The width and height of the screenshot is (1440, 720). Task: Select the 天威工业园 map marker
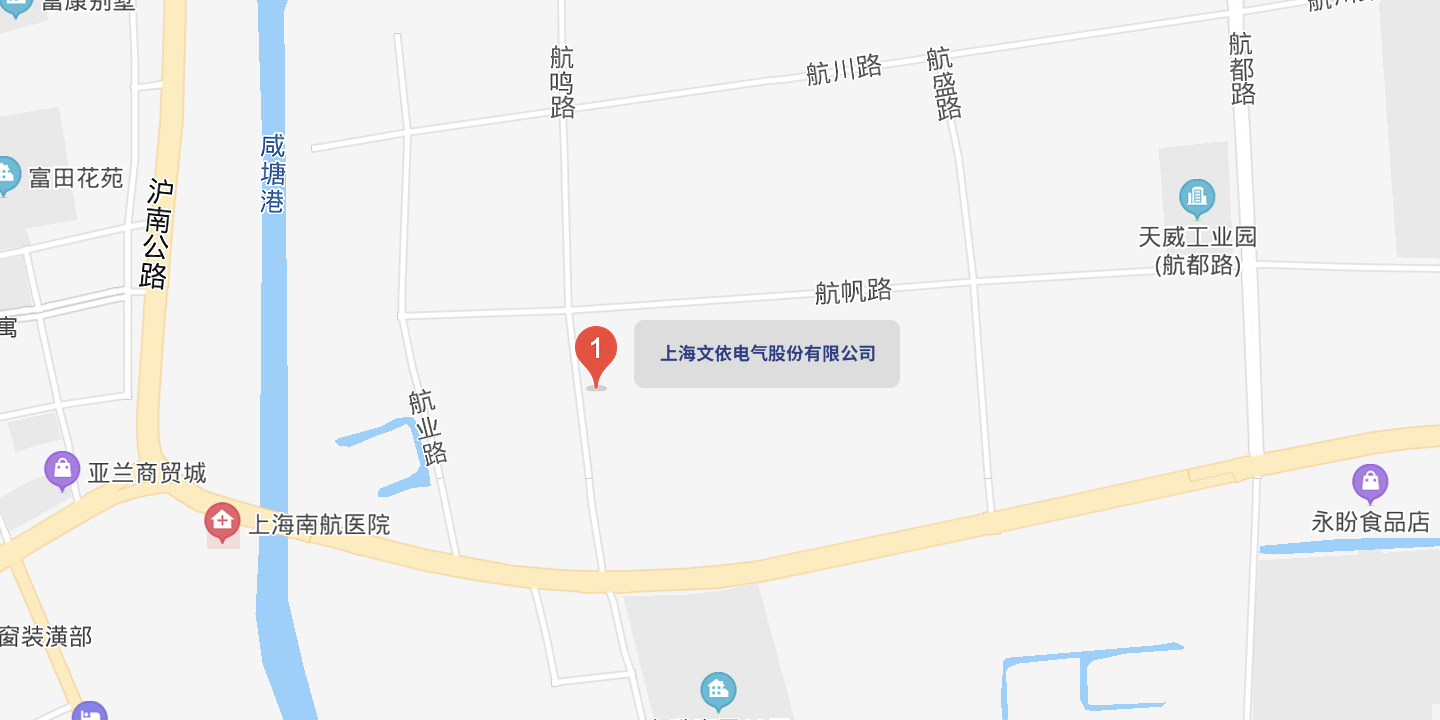click(x=1196, y=197)
